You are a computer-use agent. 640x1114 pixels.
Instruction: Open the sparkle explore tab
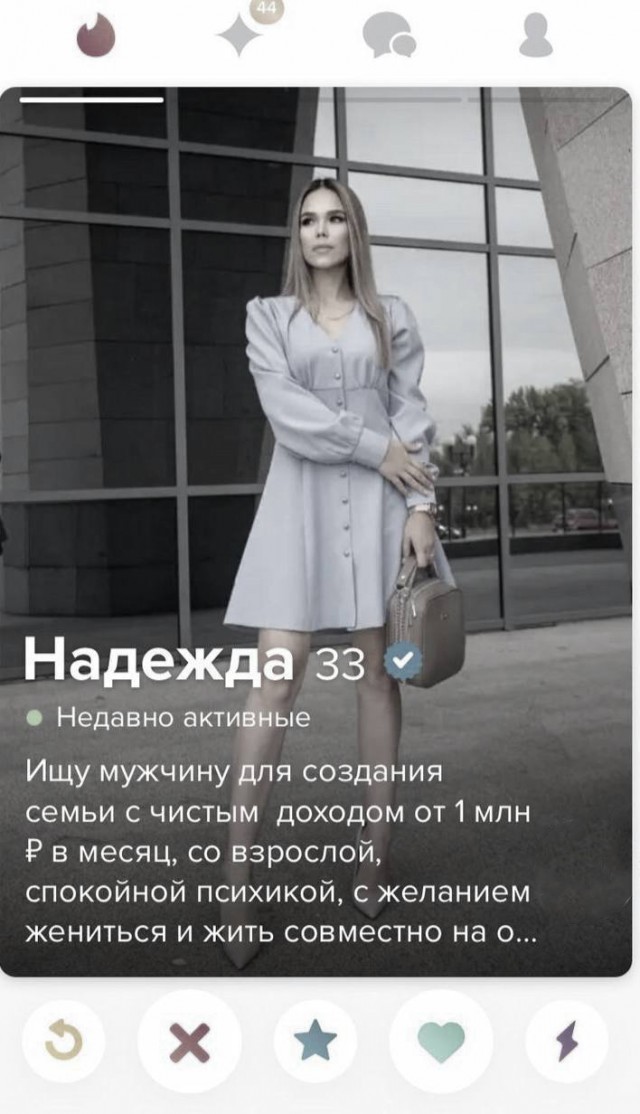click(240, 38)
